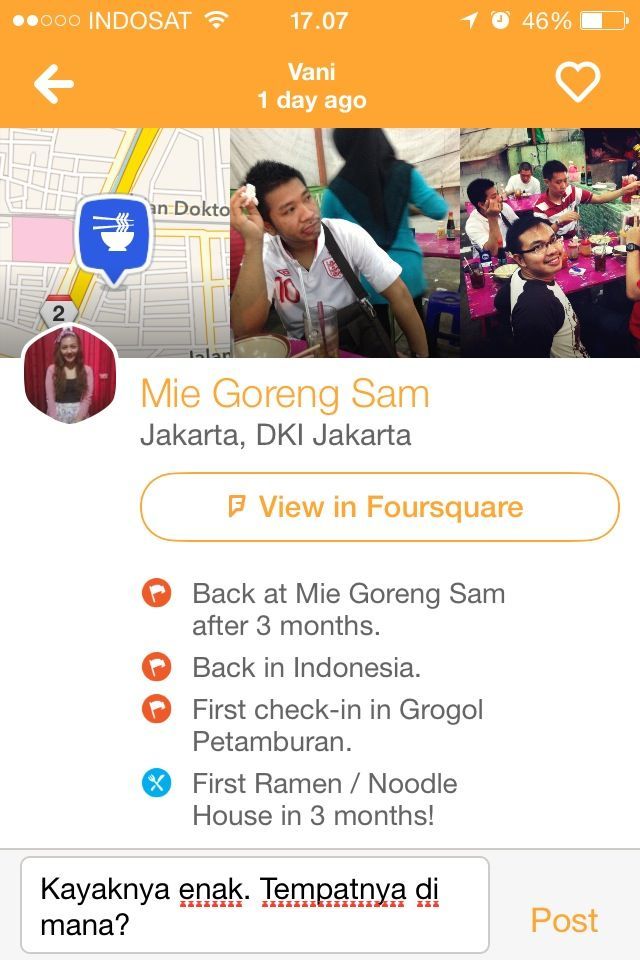Open the photo of man in white jersey

click(x=344, y=242)
